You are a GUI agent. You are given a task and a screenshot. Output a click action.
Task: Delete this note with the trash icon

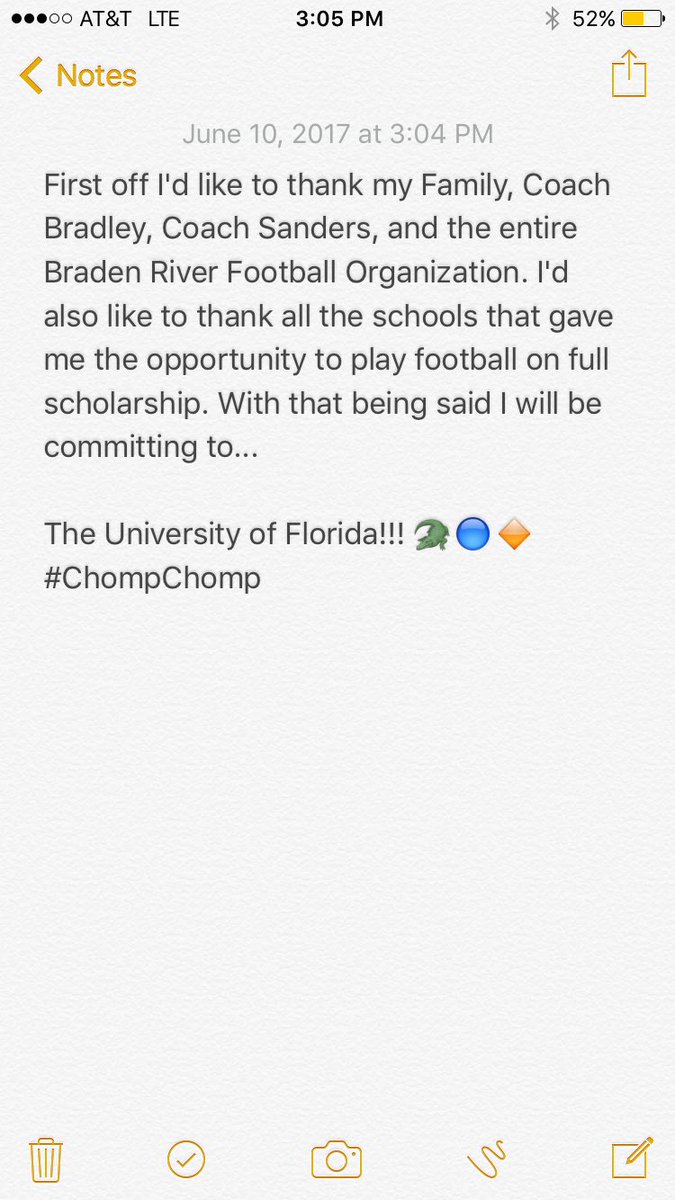pos(46,1160)
